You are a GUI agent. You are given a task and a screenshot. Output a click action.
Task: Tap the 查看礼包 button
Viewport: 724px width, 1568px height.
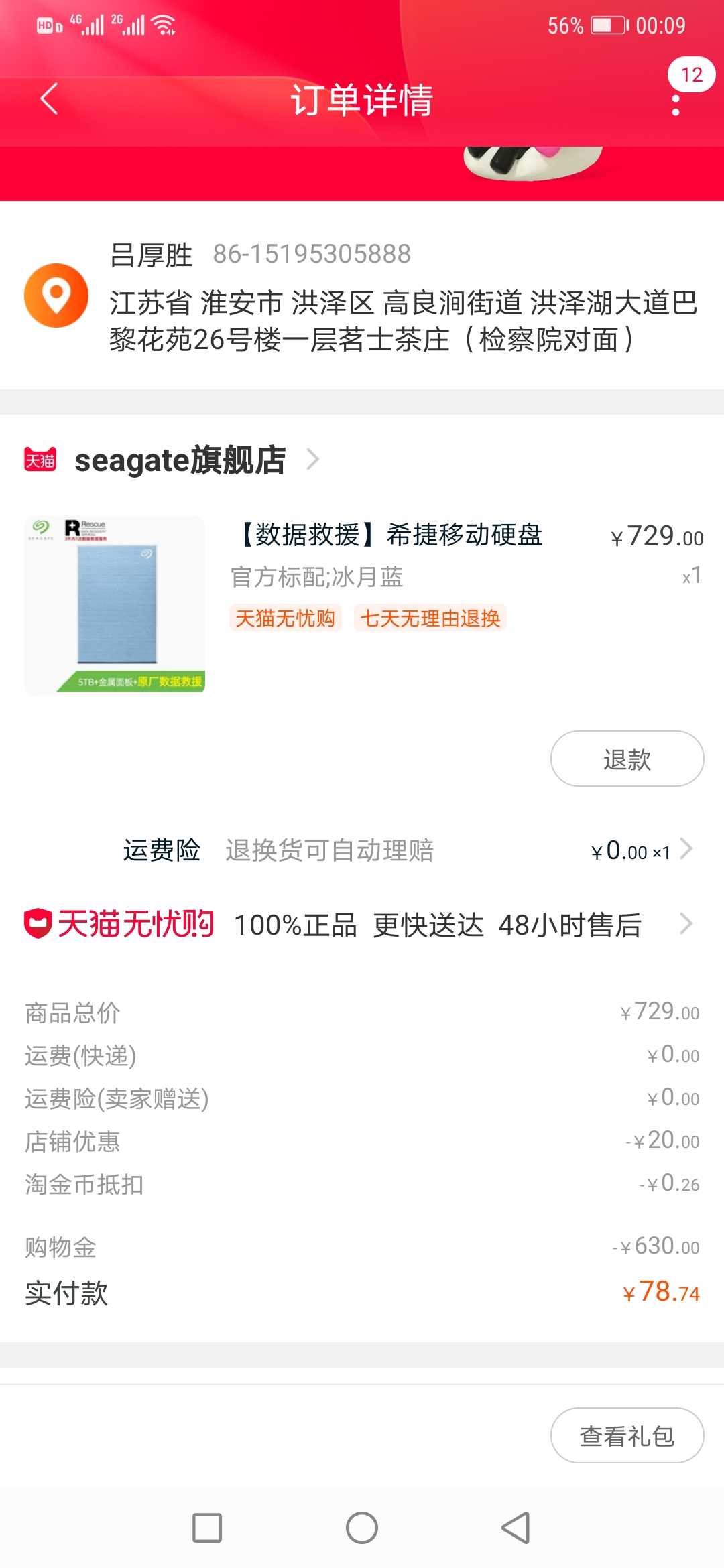coord(627,1435)
